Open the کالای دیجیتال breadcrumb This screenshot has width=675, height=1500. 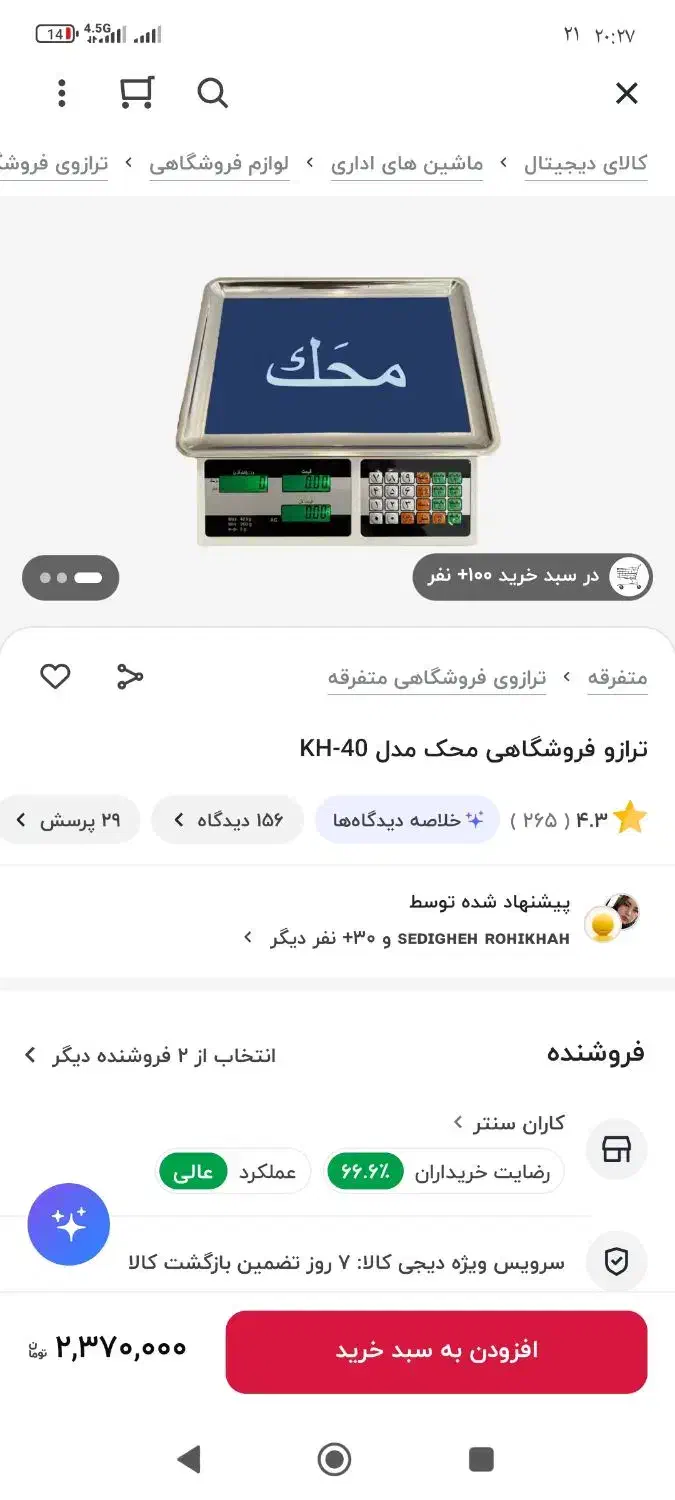[585, 164]
